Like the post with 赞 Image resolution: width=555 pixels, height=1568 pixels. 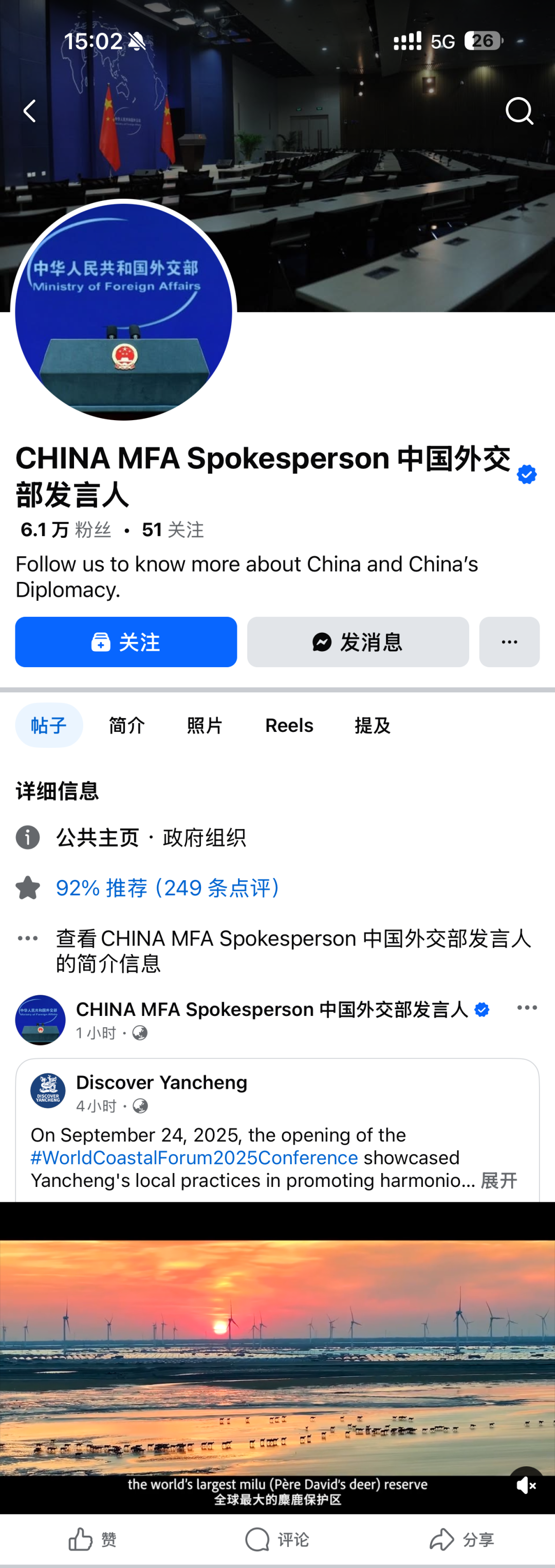pyautogui.click(x=92, y=1539)
